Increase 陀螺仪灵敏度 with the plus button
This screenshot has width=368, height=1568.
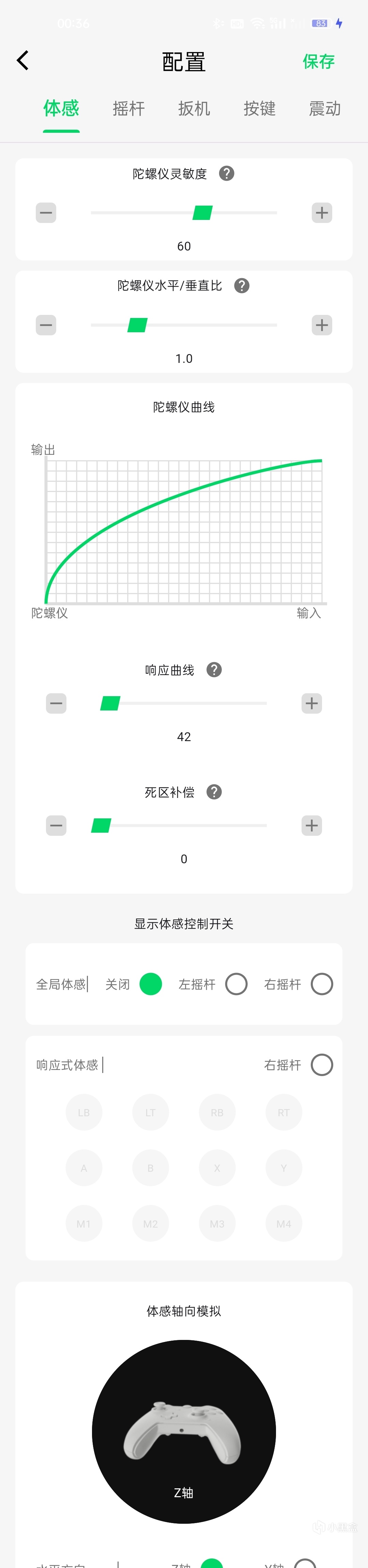322,213
